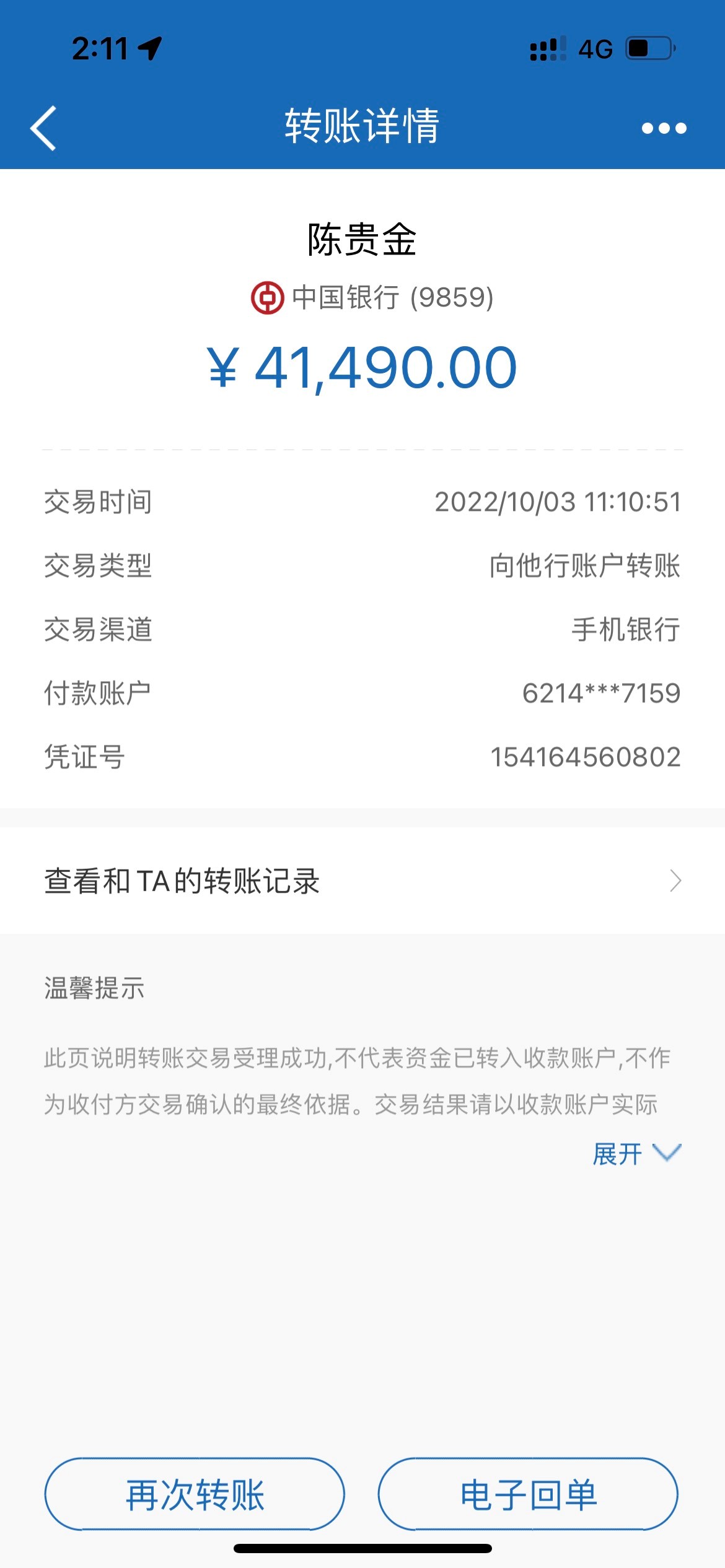Go back using the header arrow

(43, 128)
